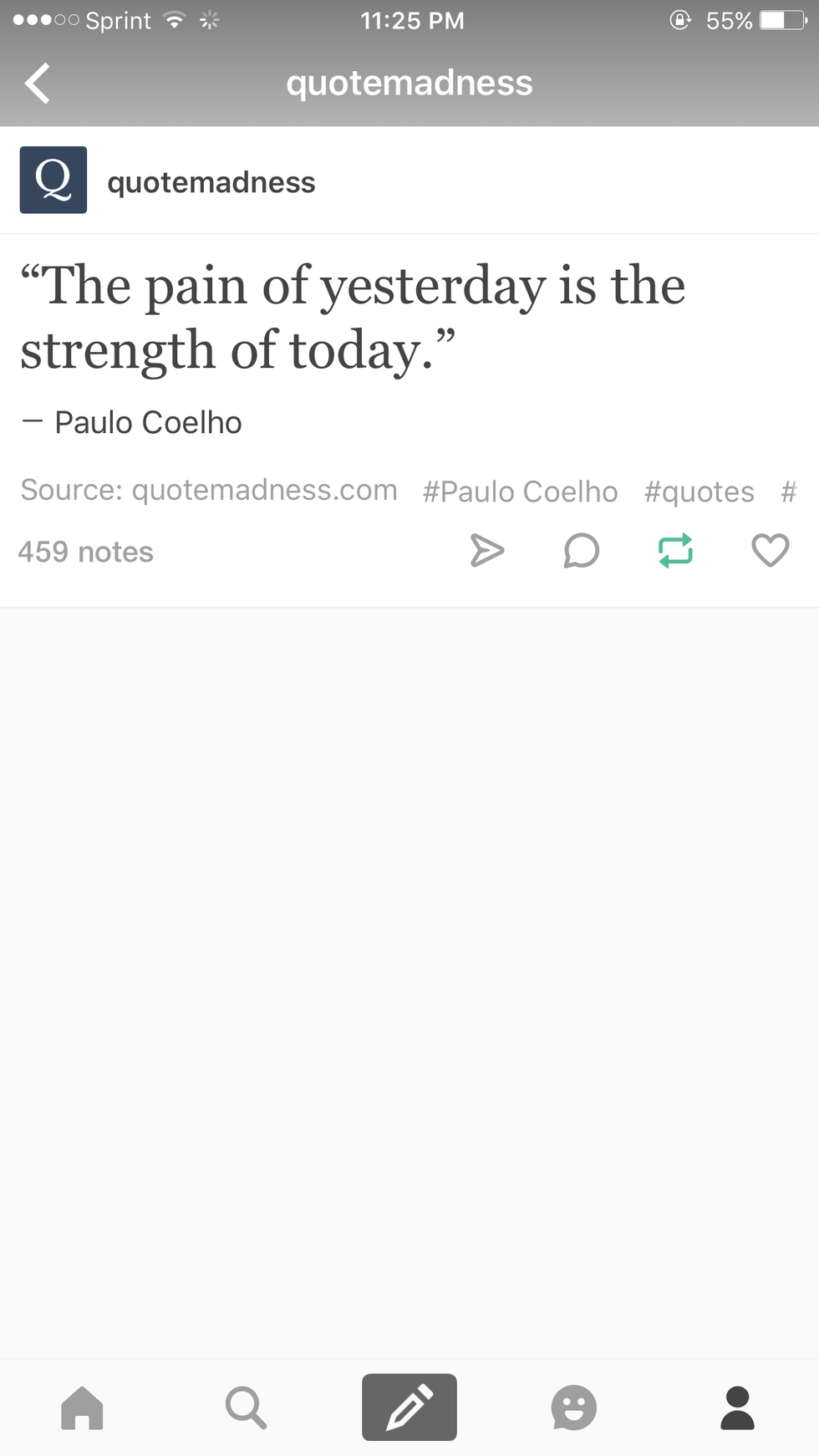819x1456 pixels.
Task: Switch to the Home tab
Action: 82,1408
